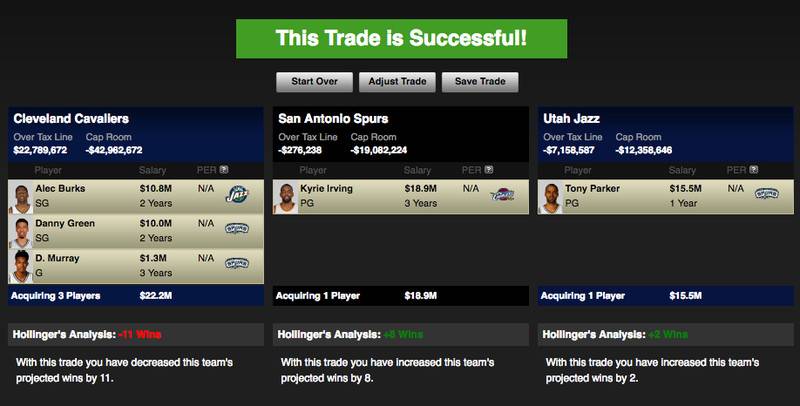Open PER help icon in Utah Jazz table
Screen dimensions: 800x406
(752, 170)
